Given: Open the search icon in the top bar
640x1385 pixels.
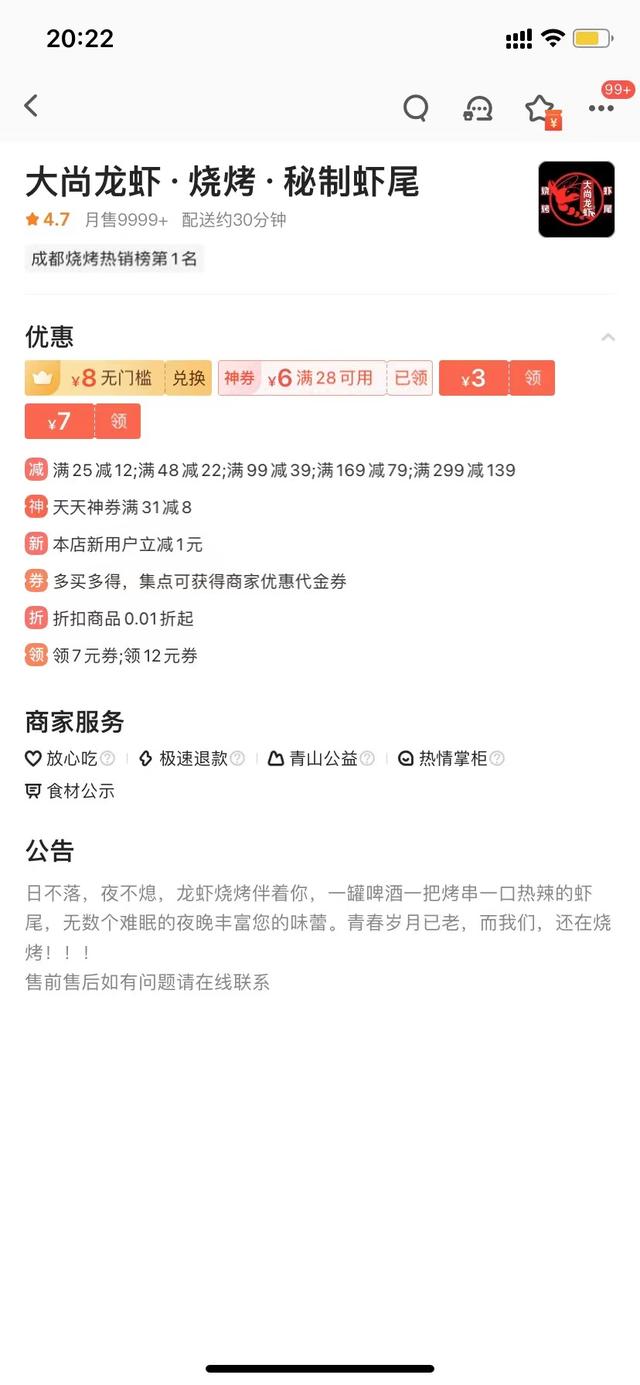Looking at the screenshot, I should click(416, 107).
